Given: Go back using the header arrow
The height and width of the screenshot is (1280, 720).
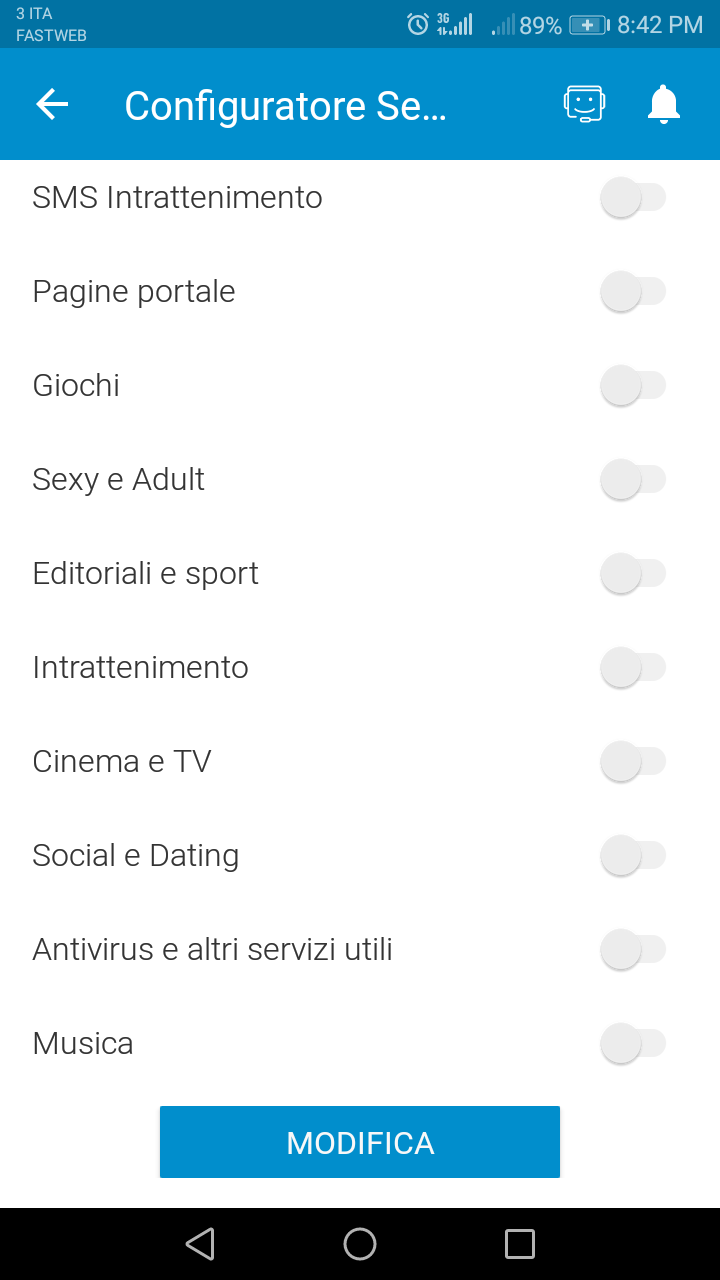Looking at the screenshot, I should tap(52, 104).
